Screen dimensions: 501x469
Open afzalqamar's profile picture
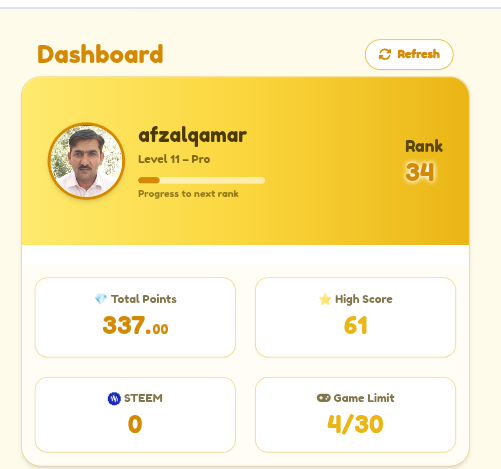(x=86, y=161)
